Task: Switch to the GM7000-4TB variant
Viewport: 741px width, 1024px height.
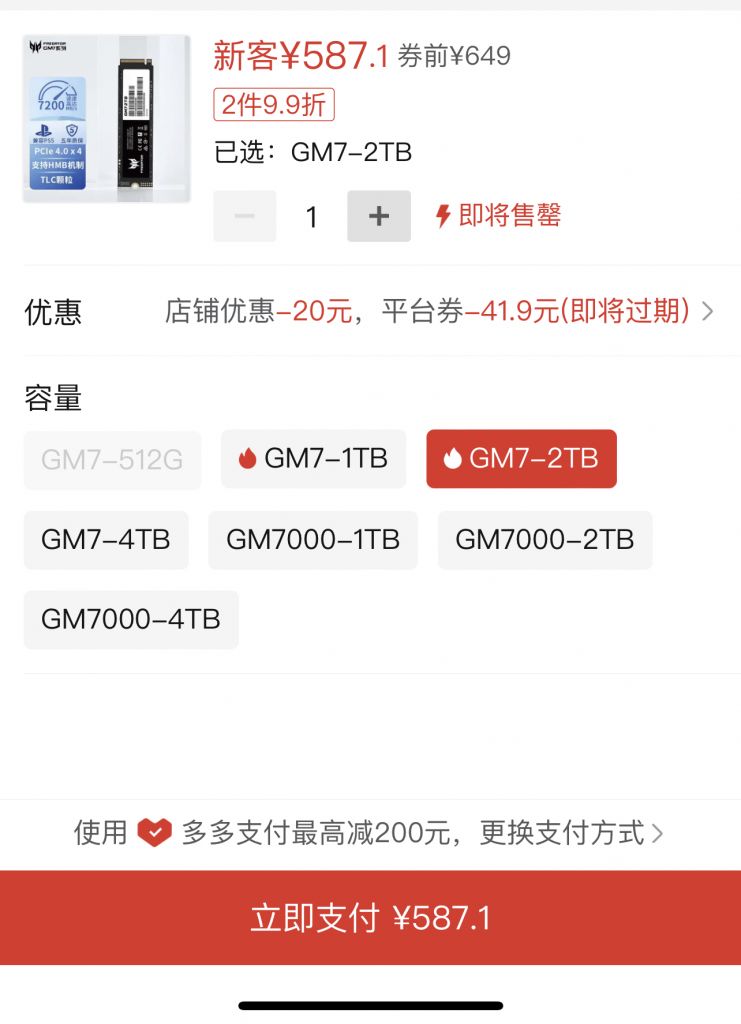Action: 131,620
